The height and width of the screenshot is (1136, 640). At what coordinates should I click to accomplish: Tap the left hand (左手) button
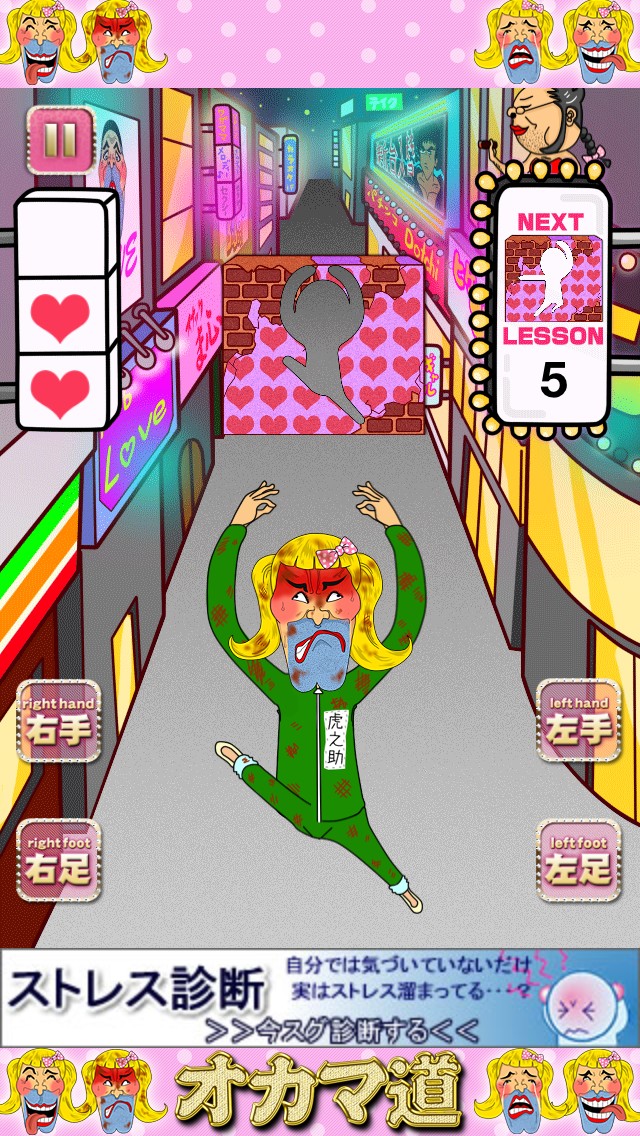579,722
